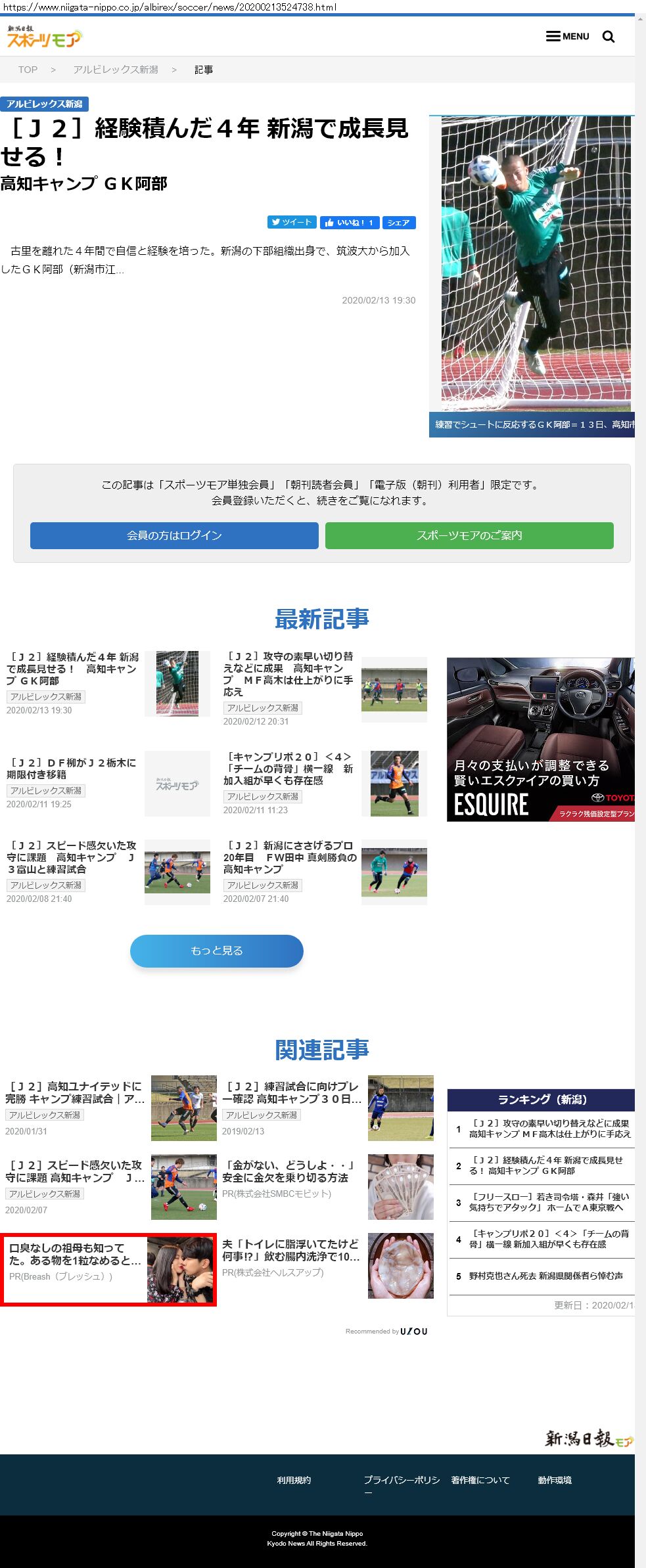Open スポーツモアのご案内 button
646x1568 pixels.
[x=469, y=535]
